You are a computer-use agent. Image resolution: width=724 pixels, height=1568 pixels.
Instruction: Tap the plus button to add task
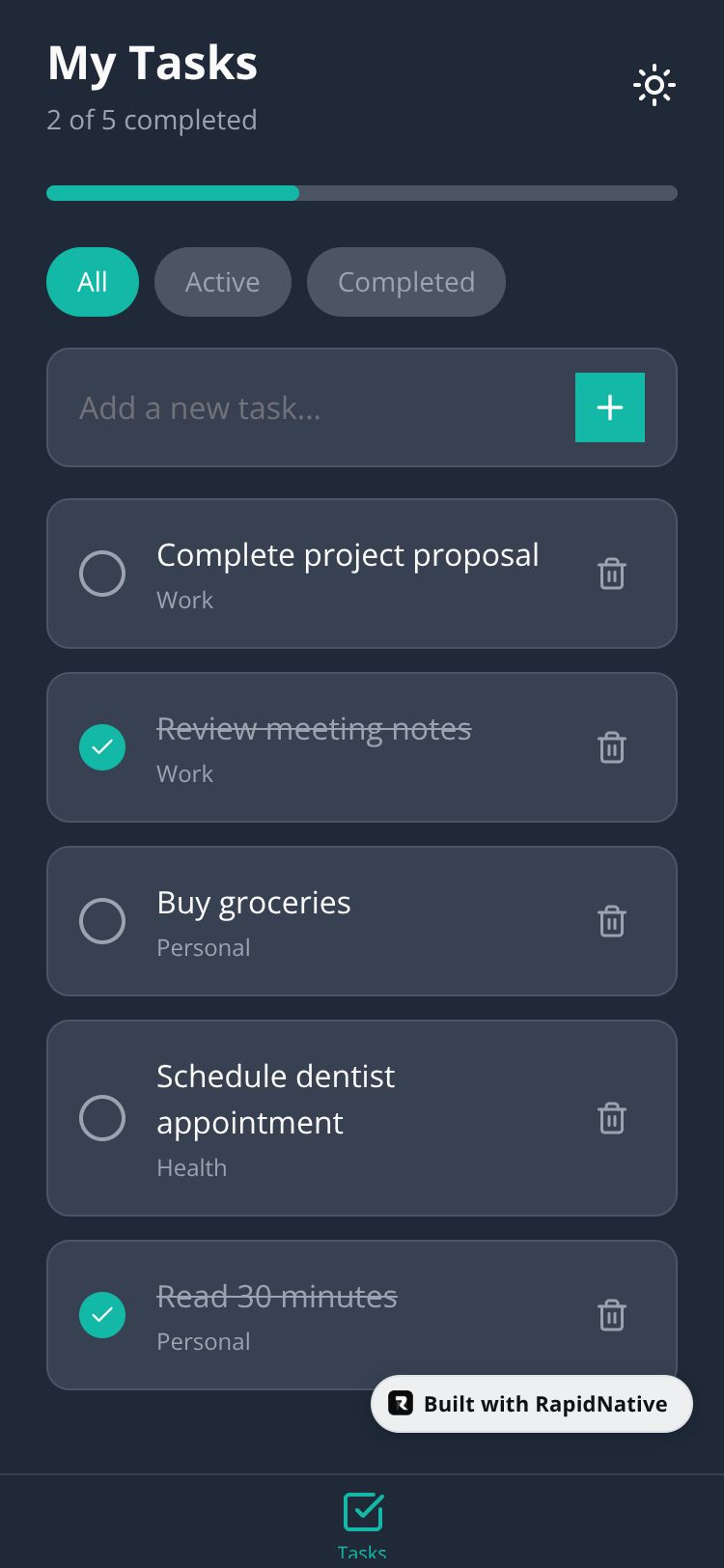(x=610, y=407)
